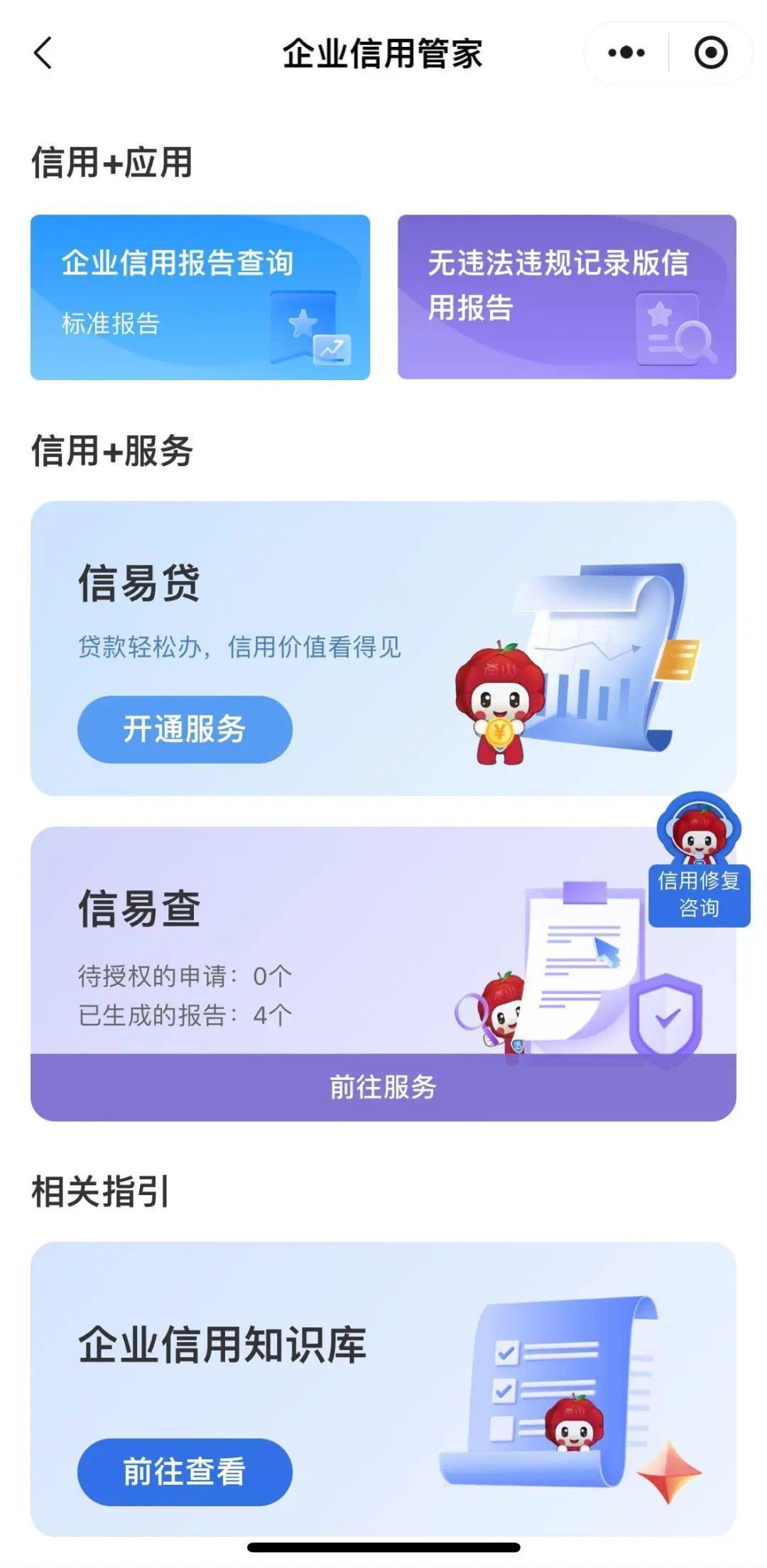Open 无违法违规记录版信用报告 card

(566, 297)
